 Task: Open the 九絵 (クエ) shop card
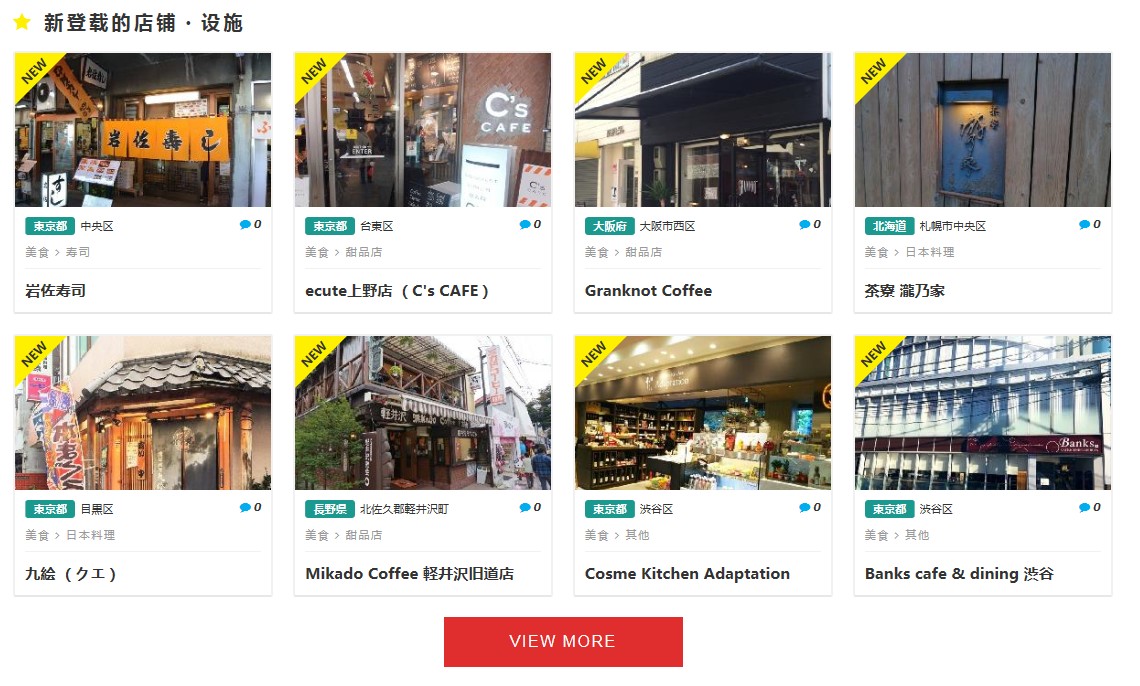pyautogui.click(x=71, y=574)
